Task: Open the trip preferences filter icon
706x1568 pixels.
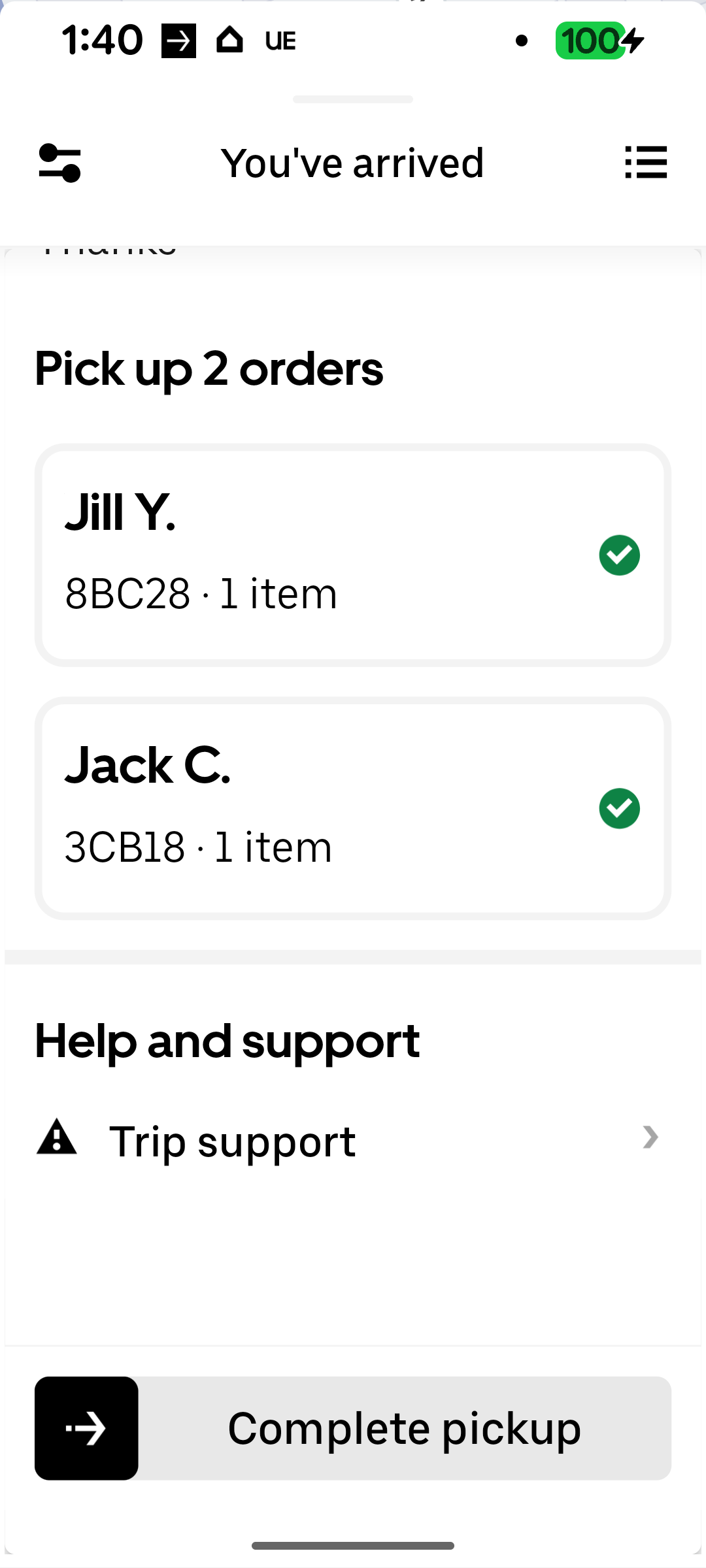Action: [59, 163]
